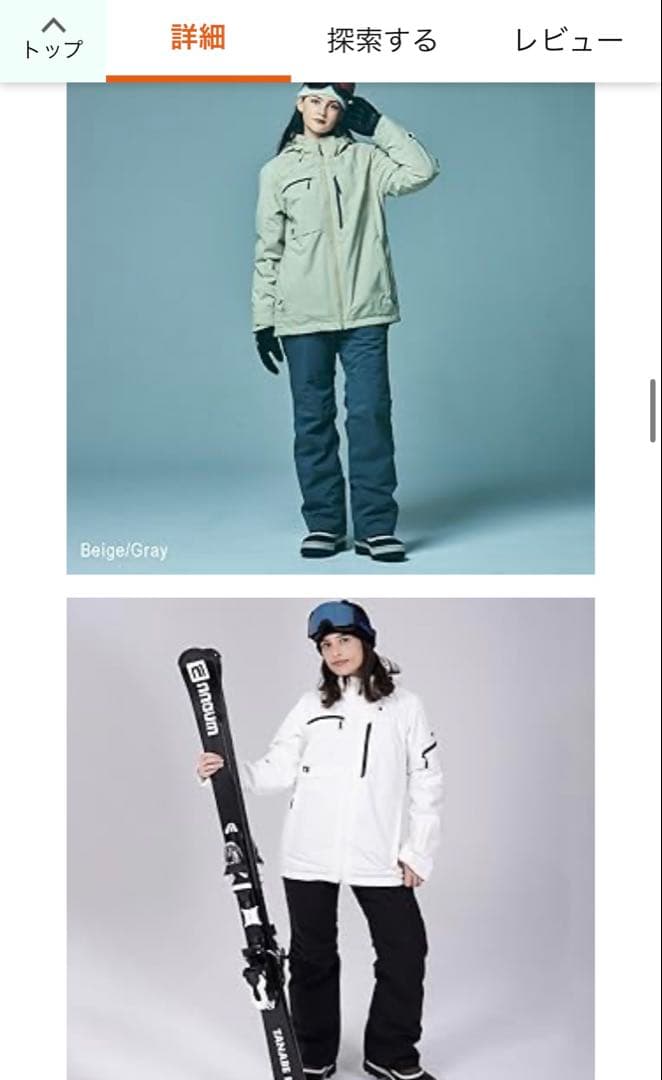Open the white jacket ski wear image
Screen dimensions: 662x1080
(x=330, y=838)
